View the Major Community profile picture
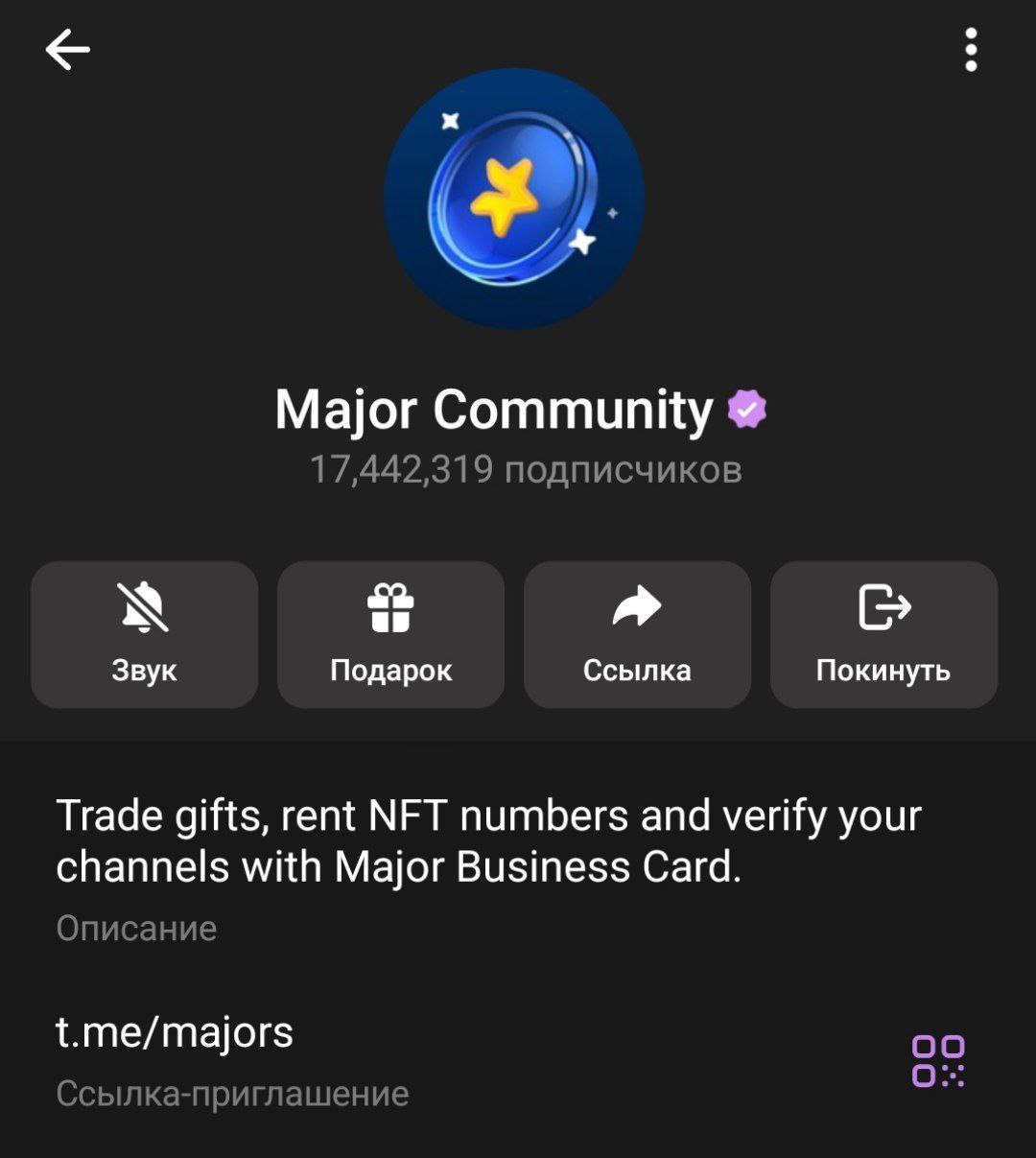Image resolution: width=1036 pixels, height=1158 pixels. pyautogui.click(x=514, y=199)
